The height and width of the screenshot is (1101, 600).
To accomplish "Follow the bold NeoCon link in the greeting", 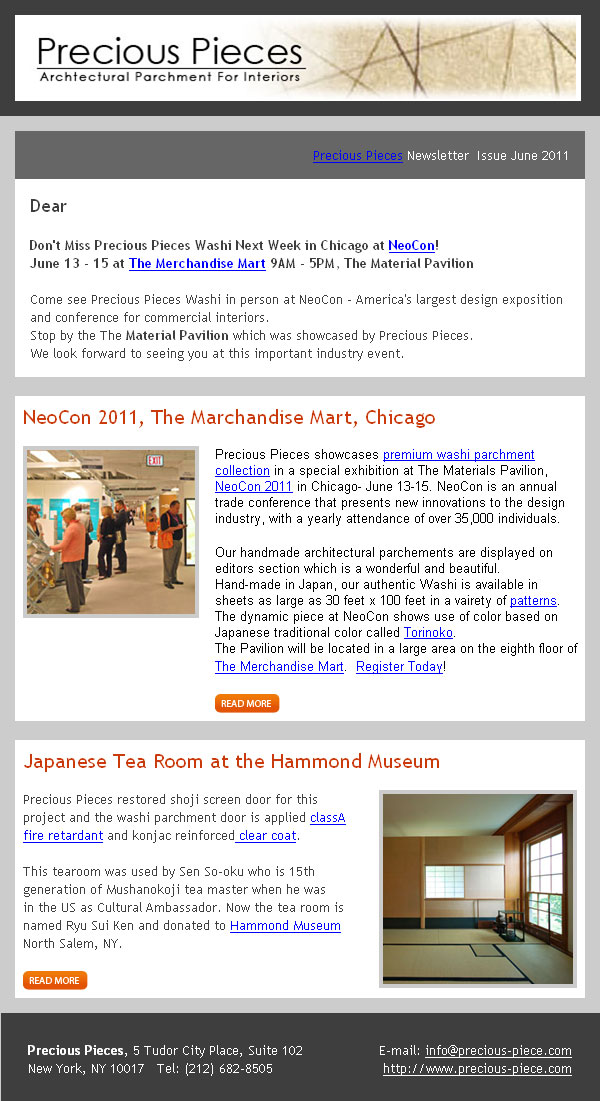I will pos(411,245).
